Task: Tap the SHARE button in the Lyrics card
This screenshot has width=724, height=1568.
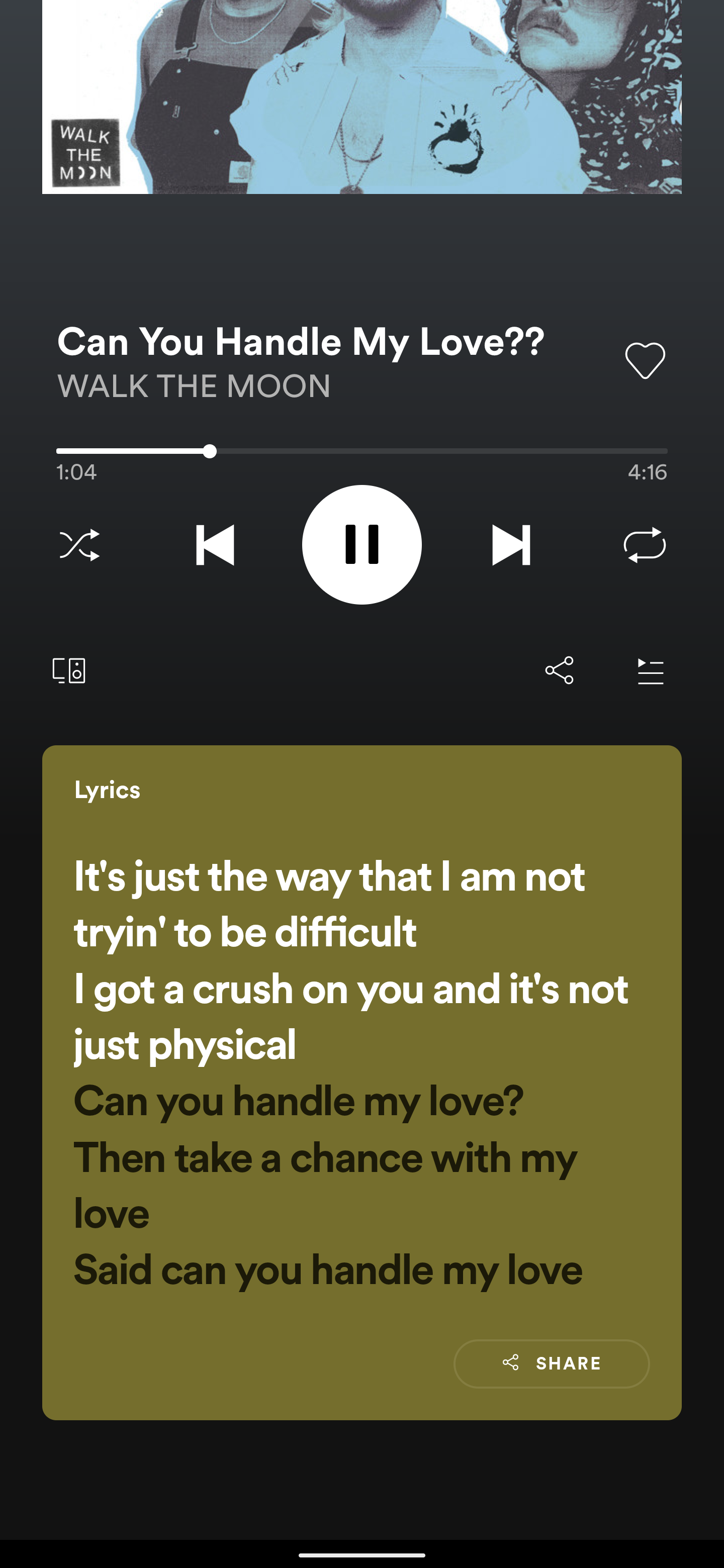Action: coord(551,1363)
